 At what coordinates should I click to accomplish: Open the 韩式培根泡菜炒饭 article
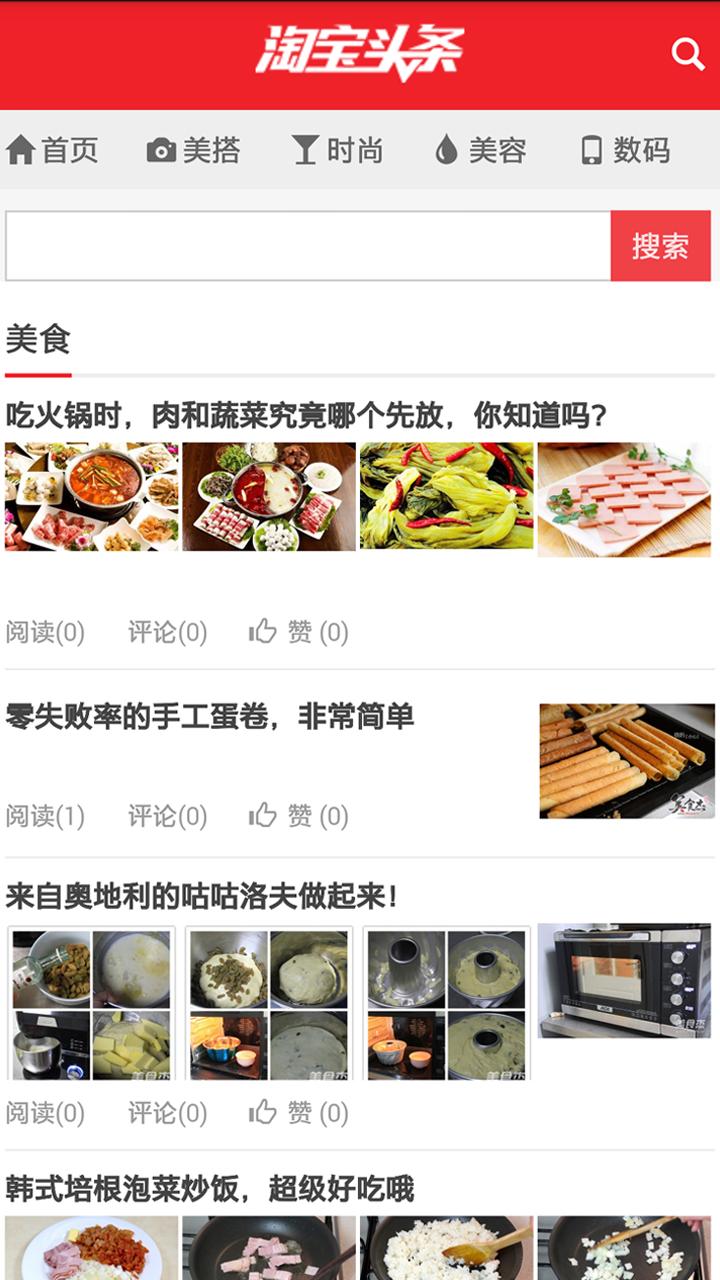click(210, 1190)
